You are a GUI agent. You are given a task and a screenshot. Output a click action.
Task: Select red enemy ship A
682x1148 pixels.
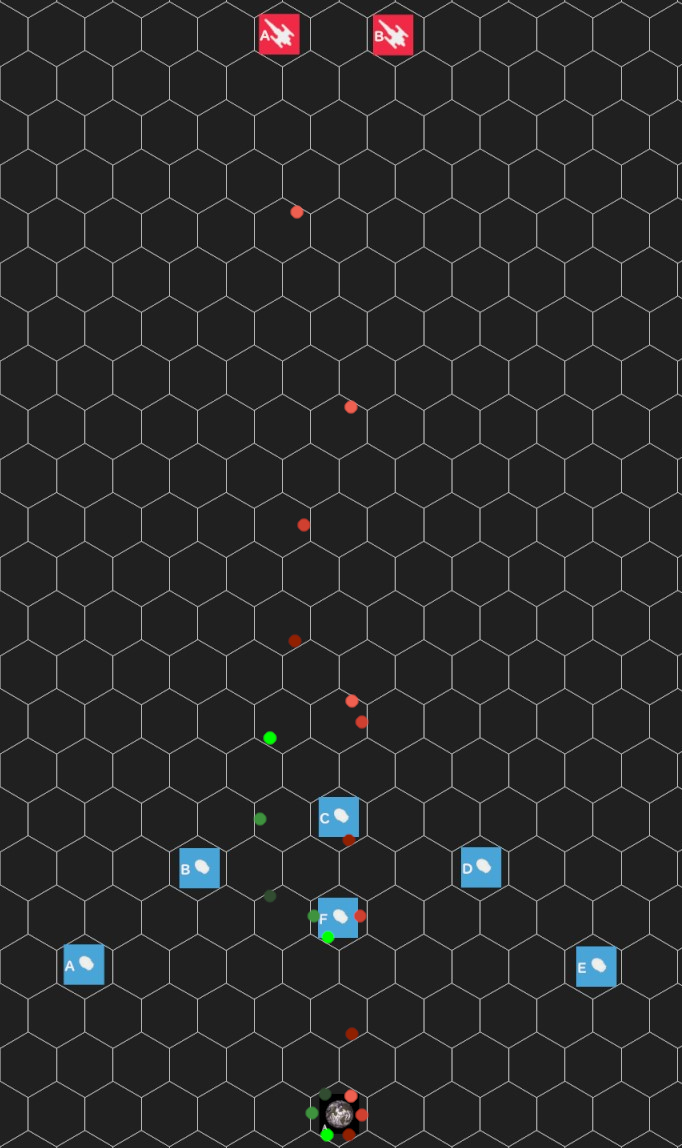click(279, 35)
